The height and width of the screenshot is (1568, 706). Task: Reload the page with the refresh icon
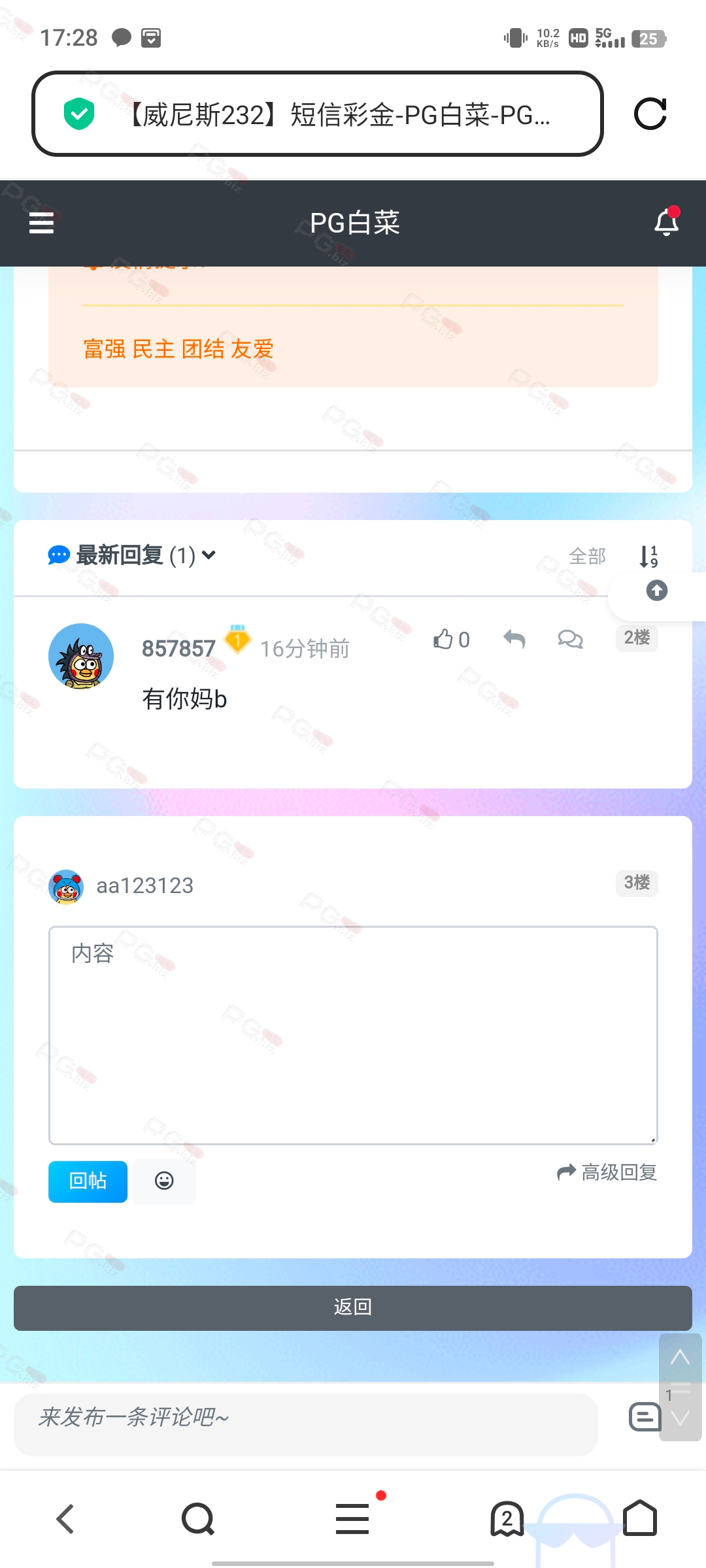(x=650, y=114)
